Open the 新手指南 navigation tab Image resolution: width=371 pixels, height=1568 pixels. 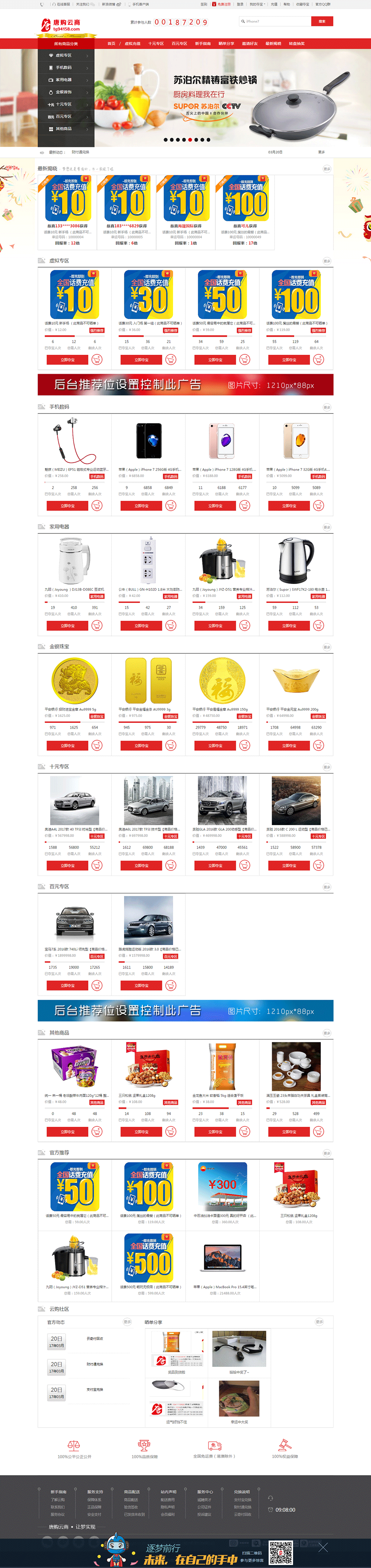click(x=203, y=44)
